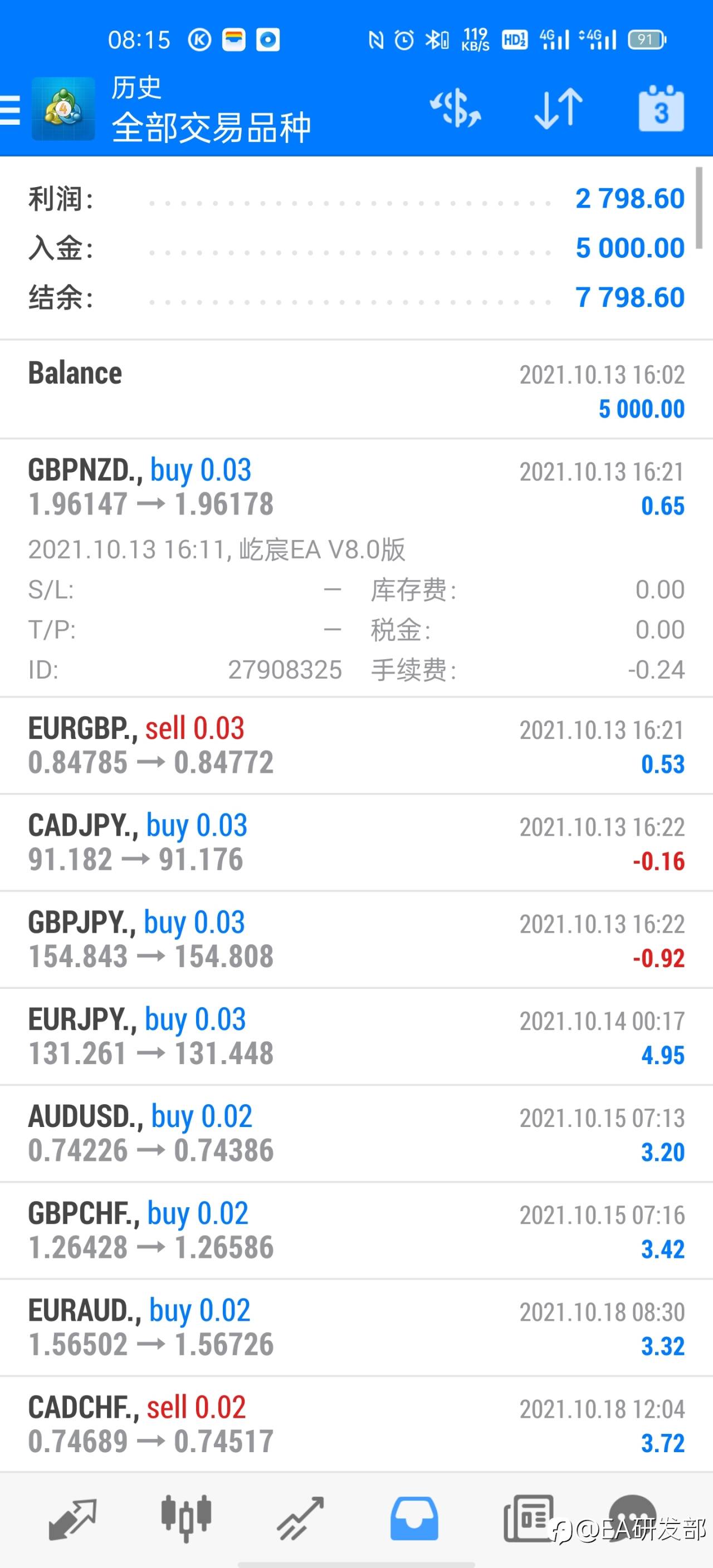This screenshot has width=713, height=1568.
Task: Expand the CADJPY buy 0.03 trade
Action: (356, 842)
